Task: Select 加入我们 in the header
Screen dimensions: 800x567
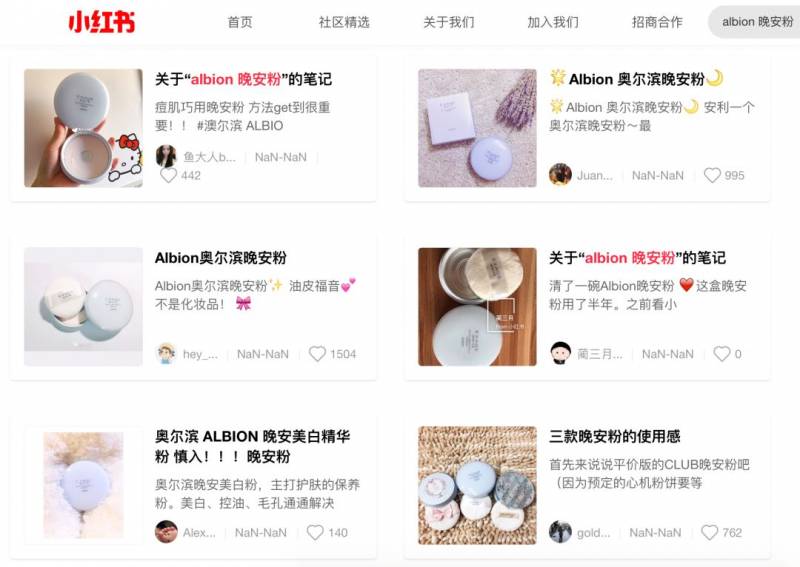Action: pos(553,22)
